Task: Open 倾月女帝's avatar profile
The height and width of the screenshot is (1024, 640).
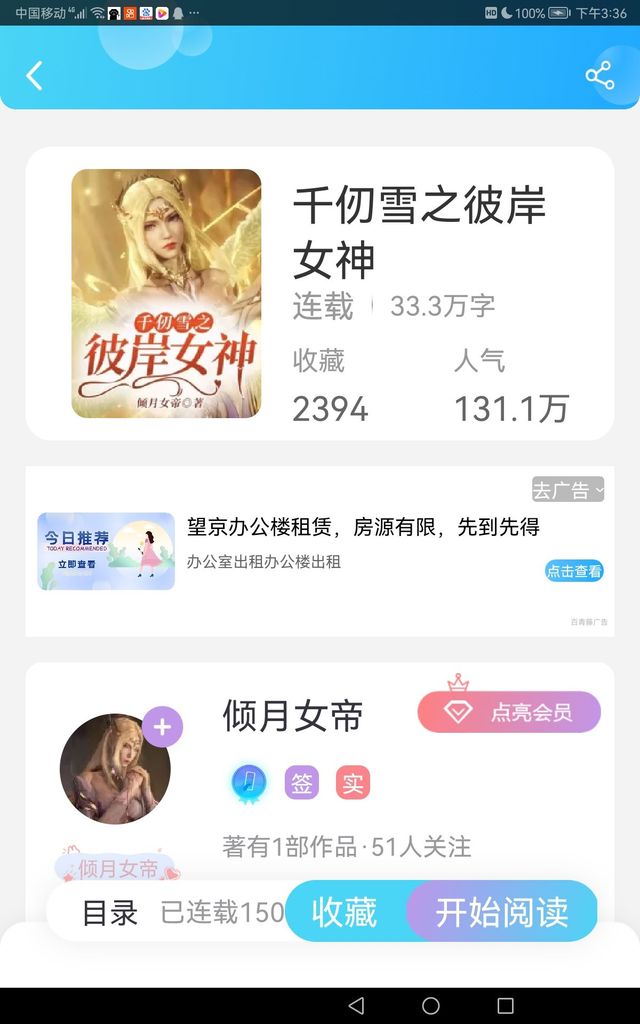Action: coord(115,769)
